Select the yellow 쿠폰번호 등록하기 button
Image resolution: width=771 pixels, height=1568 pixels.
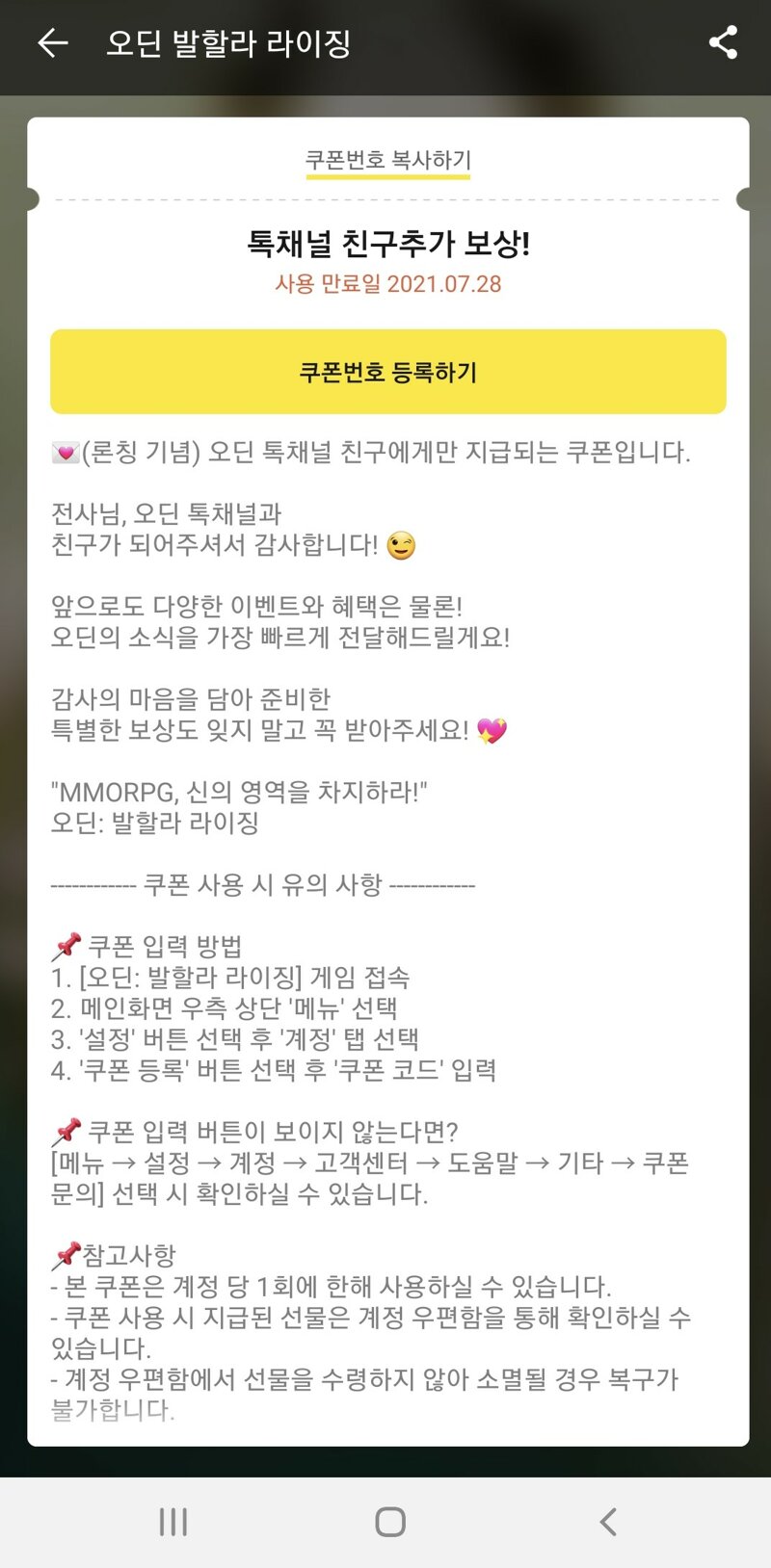tap(387, 372)
